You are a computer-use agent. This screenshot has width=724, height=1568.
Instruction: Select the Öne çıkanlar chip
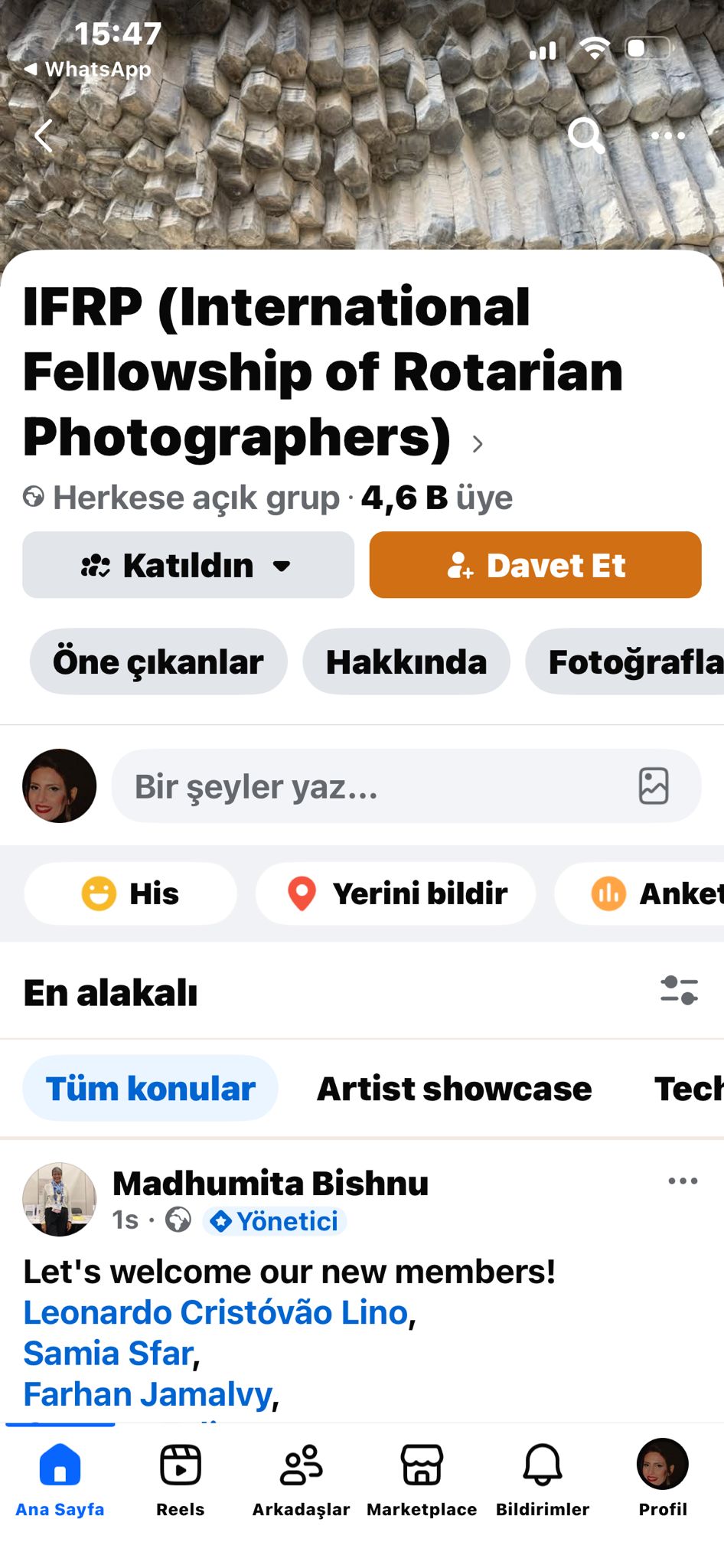point(158,662)
